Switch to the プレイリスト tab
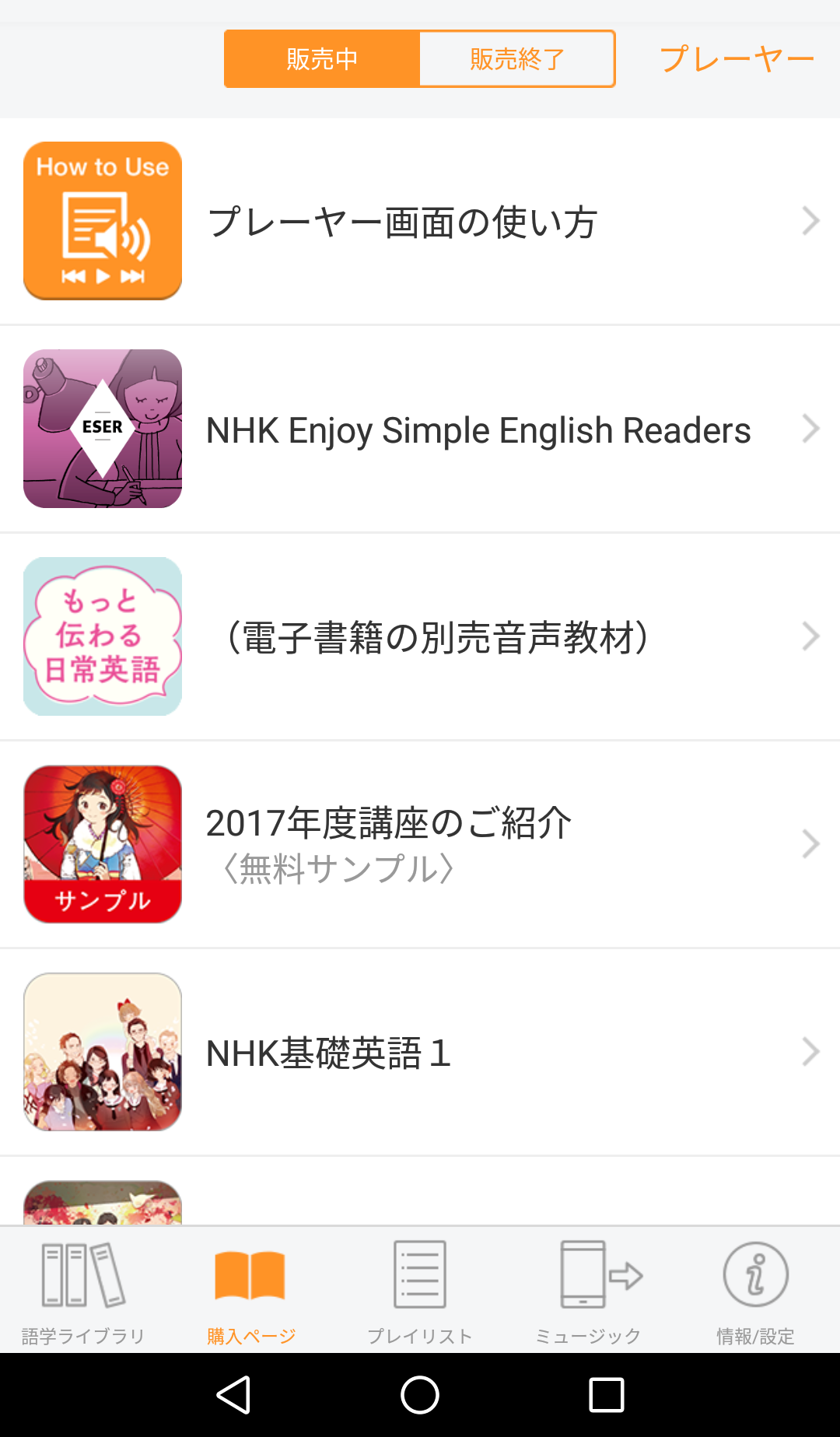Viewport: 840px width, 1437px height. (420, 1292)
